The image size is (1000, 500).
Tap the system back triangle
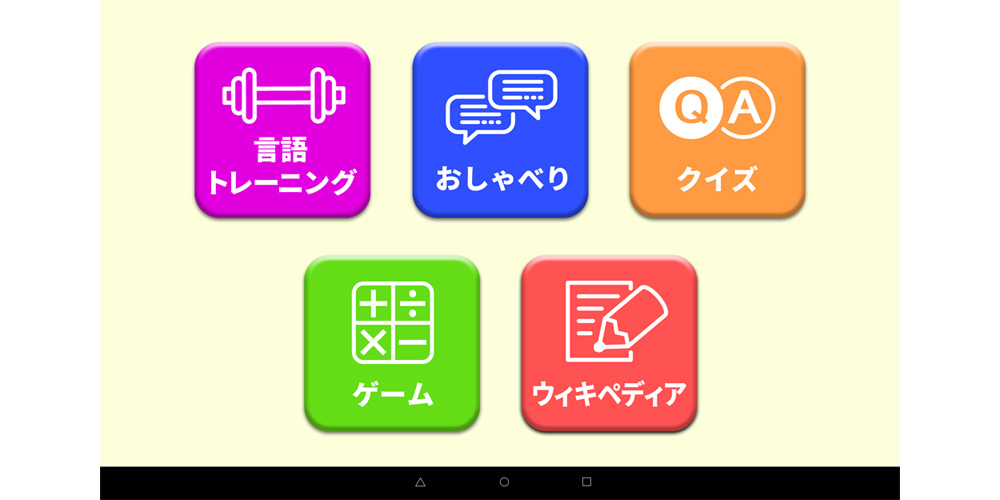coord(420,482)
